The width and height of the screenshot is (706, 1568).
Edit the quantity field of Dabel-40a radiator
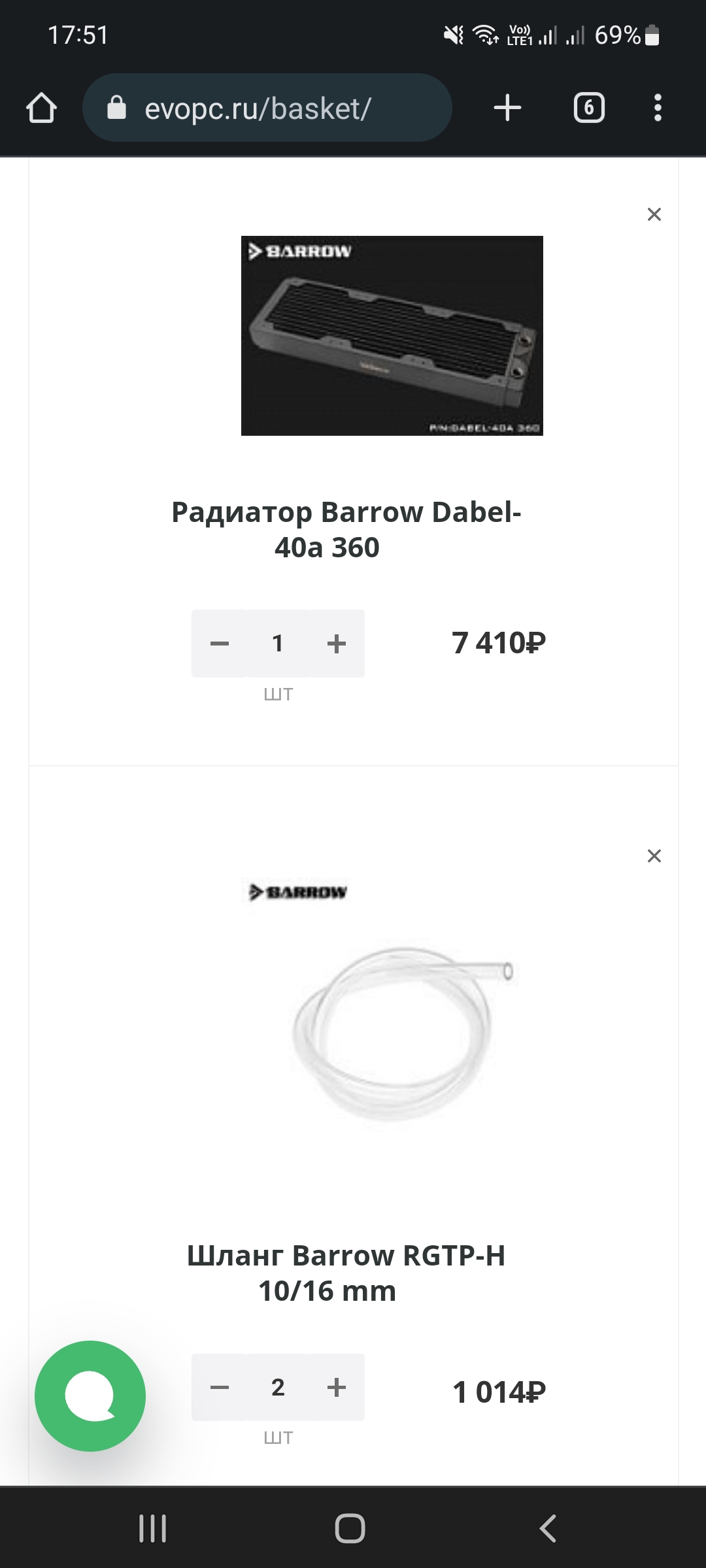click(278, 644)
